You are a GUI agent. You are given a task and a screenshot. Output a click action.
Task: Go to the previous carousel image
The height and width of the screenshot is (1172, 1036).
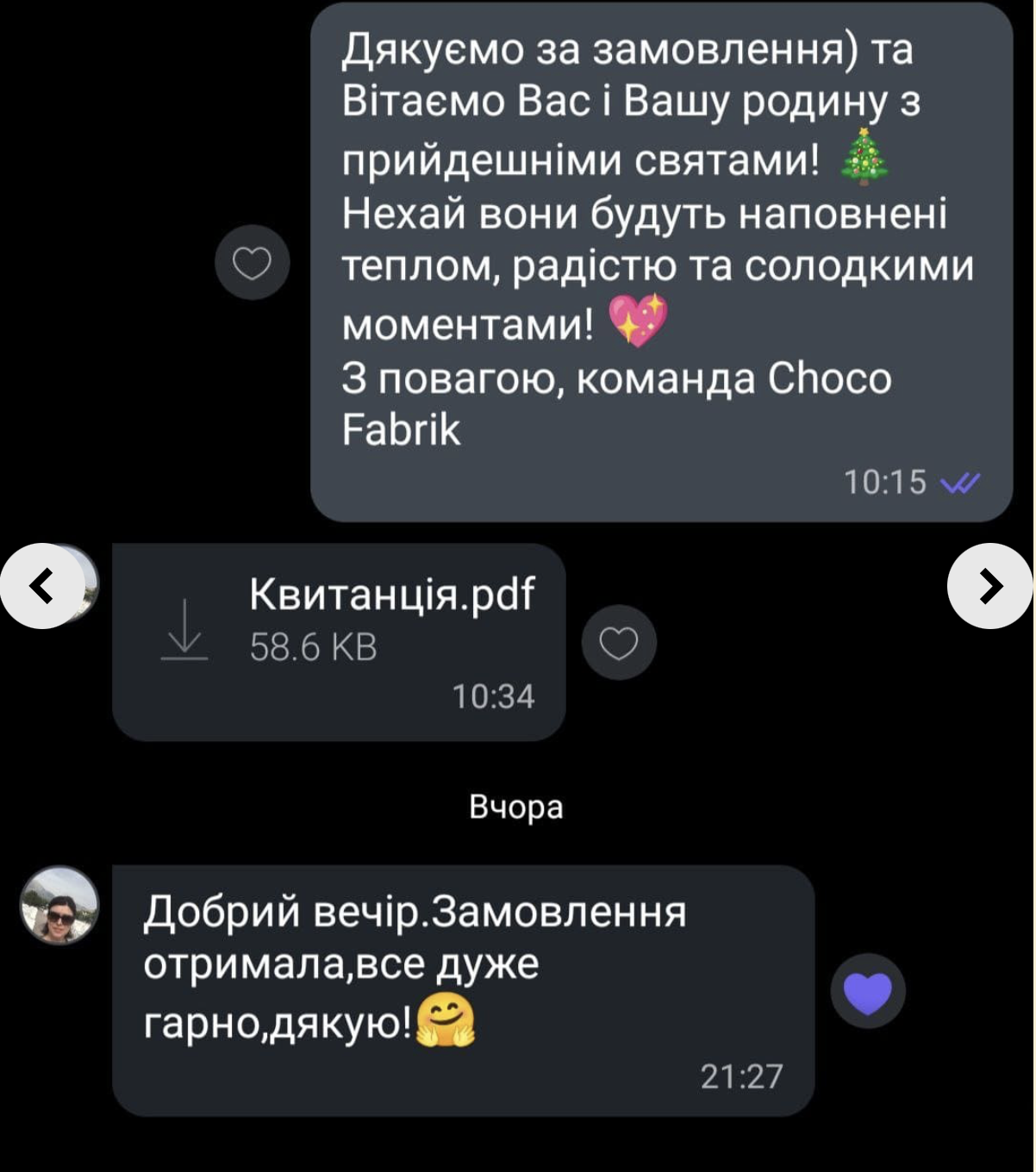point(42,586)
